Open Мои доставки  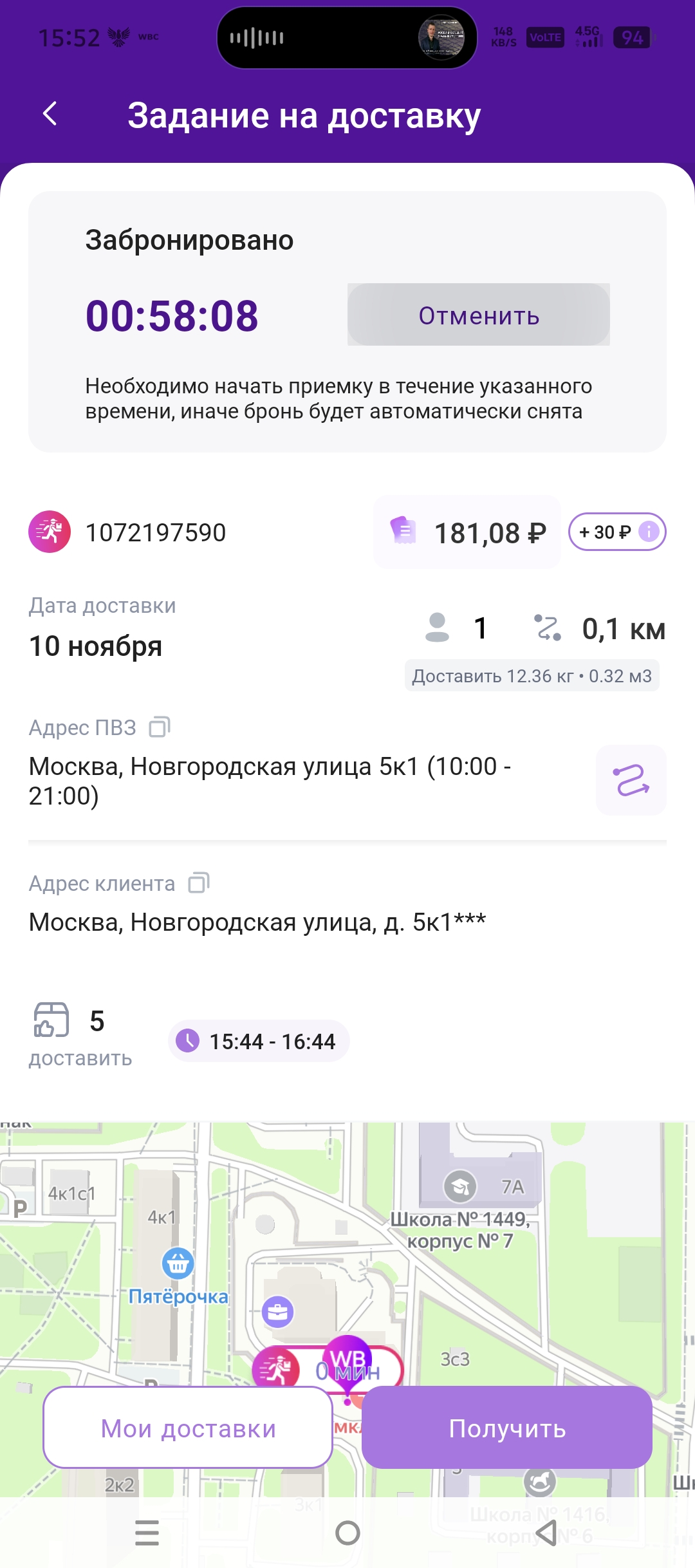click(187, 1428)
